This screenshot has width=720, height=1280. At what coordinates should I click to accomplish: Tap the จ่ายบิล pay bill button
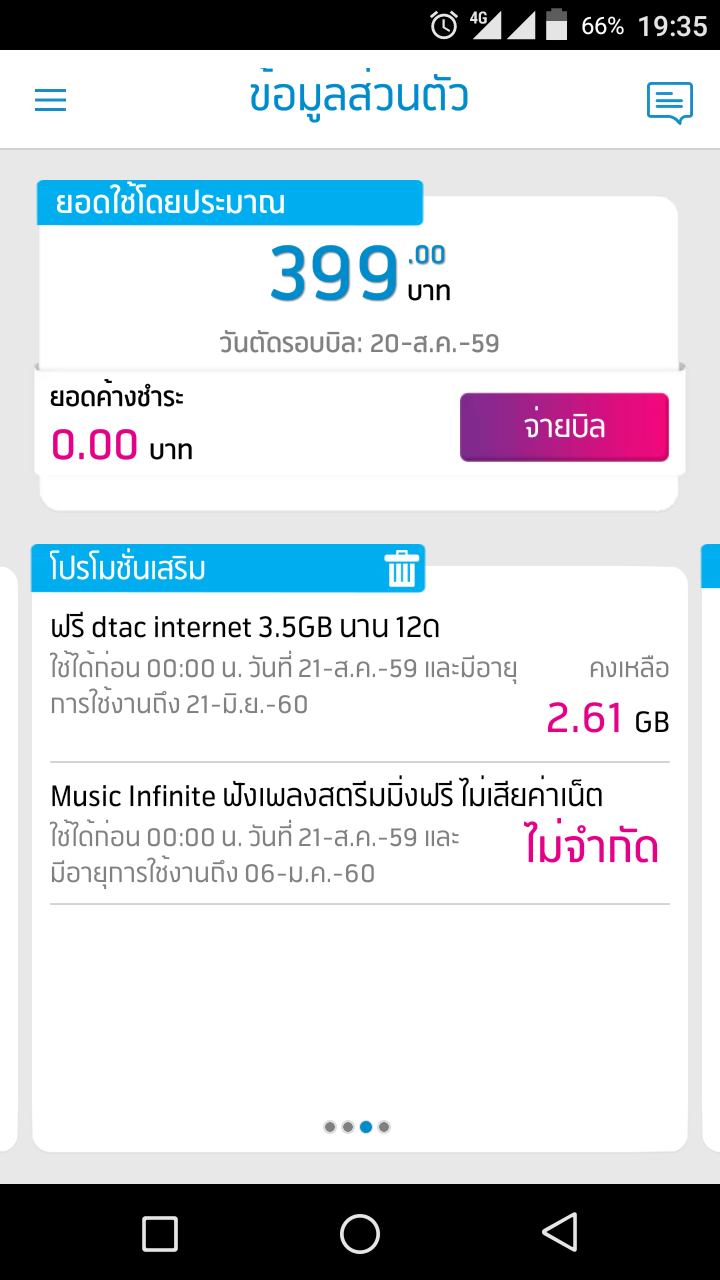[564, 427]
